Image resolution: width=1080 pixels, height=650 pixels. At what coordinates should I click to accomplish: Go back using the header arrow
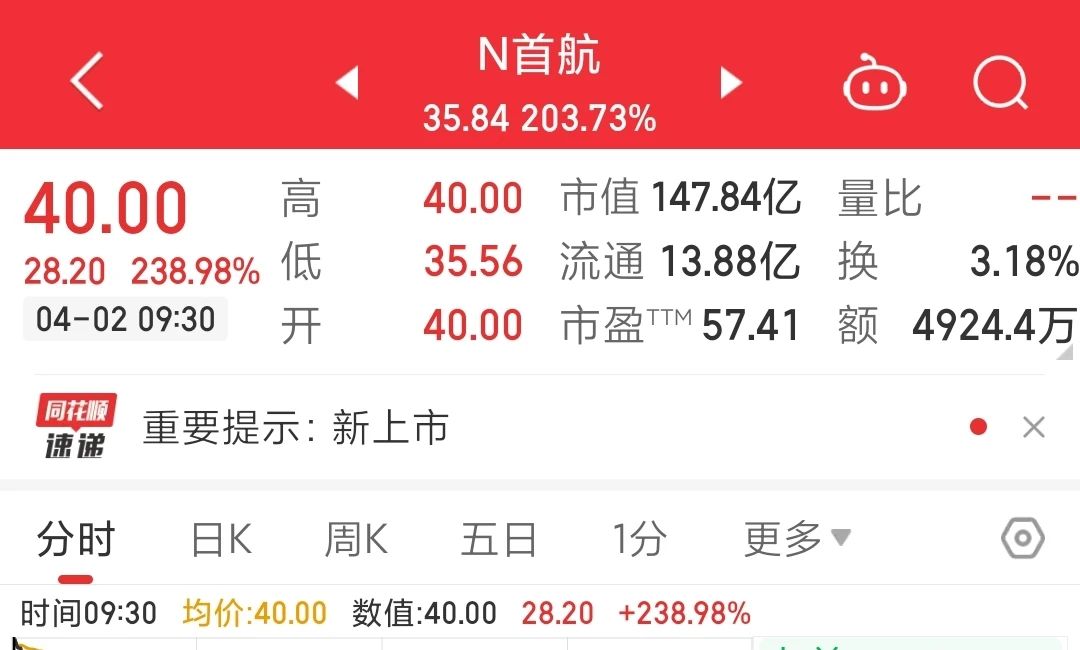(88, 81)
